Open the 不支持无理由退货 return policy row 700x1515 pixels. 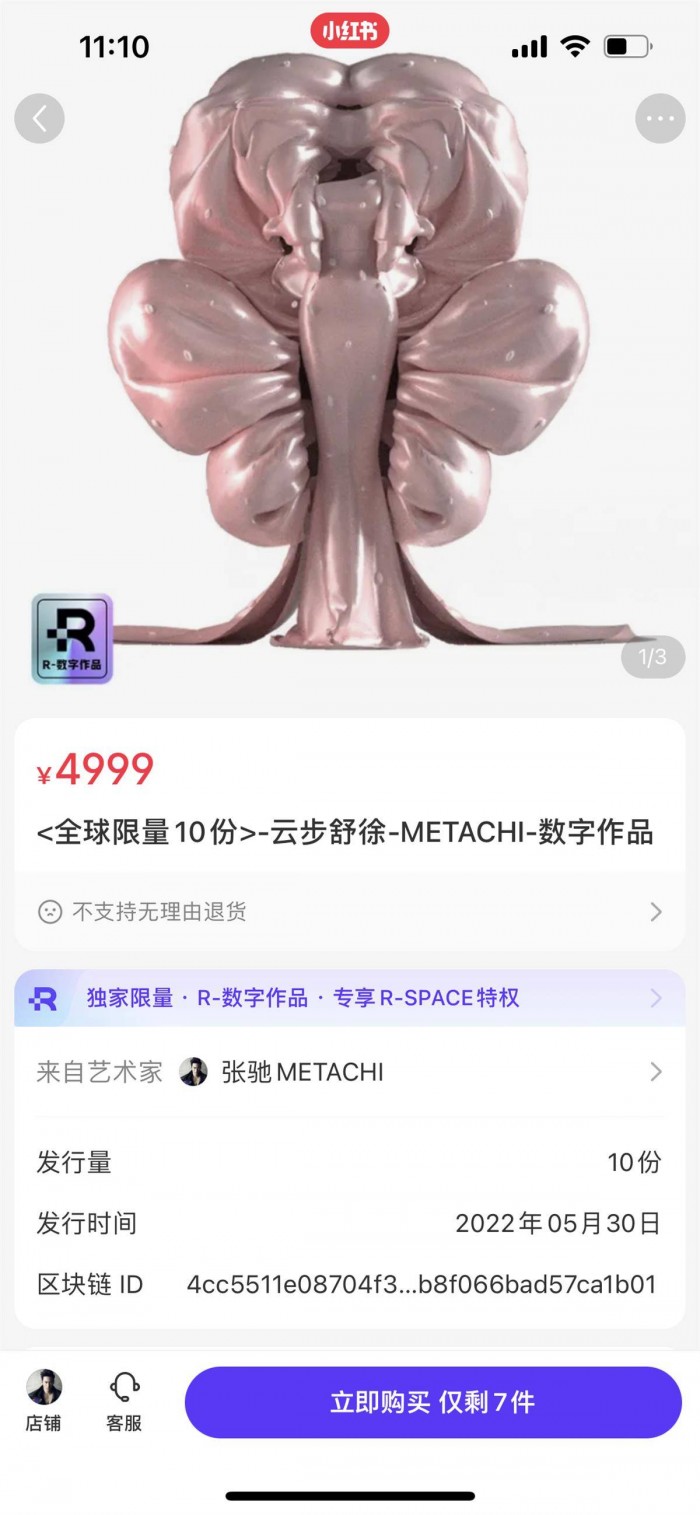(x=349, y=911)
